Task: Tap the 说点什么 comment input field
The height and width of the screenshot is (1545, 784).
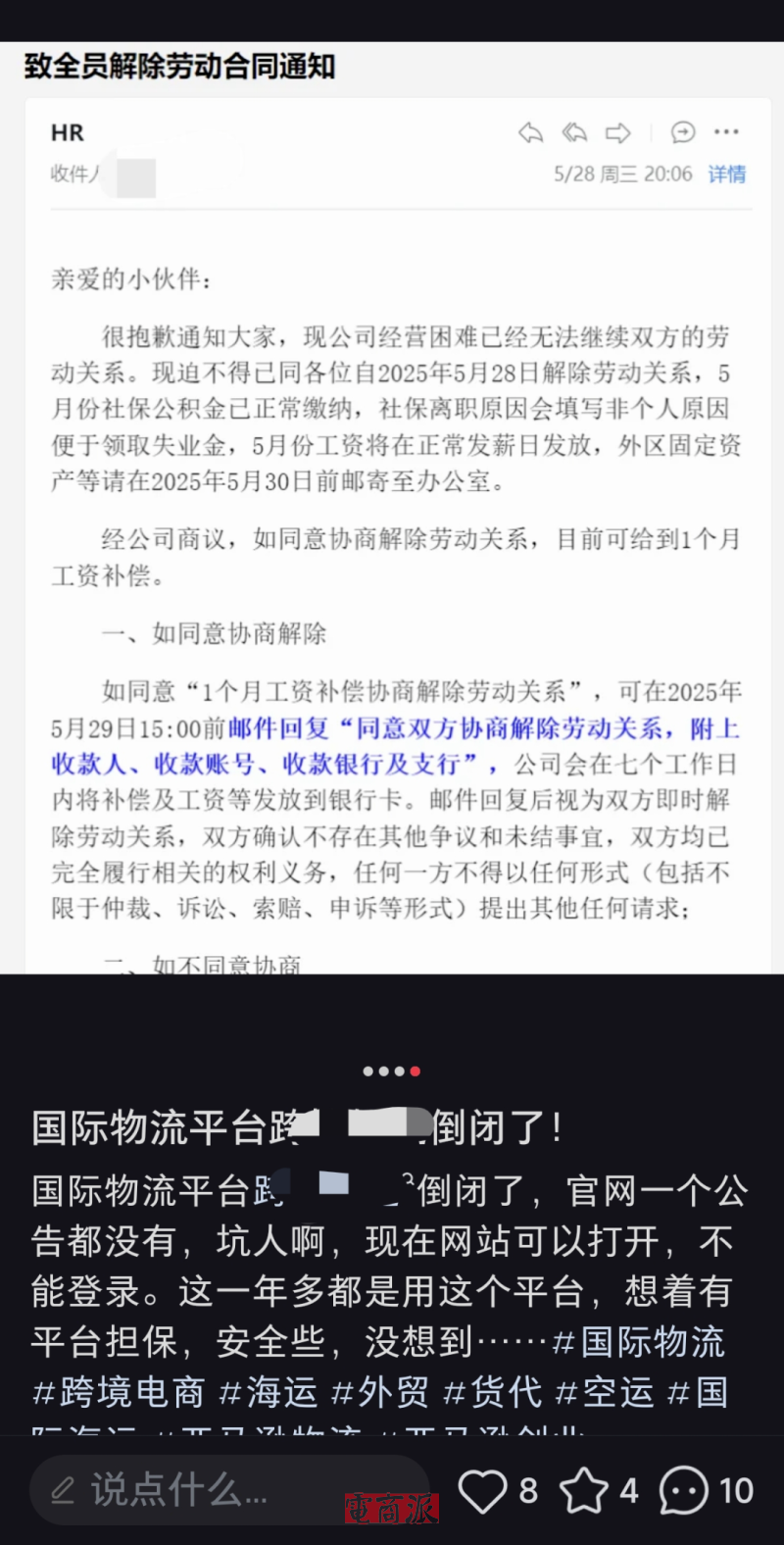Action: [x=230, y=1491]
